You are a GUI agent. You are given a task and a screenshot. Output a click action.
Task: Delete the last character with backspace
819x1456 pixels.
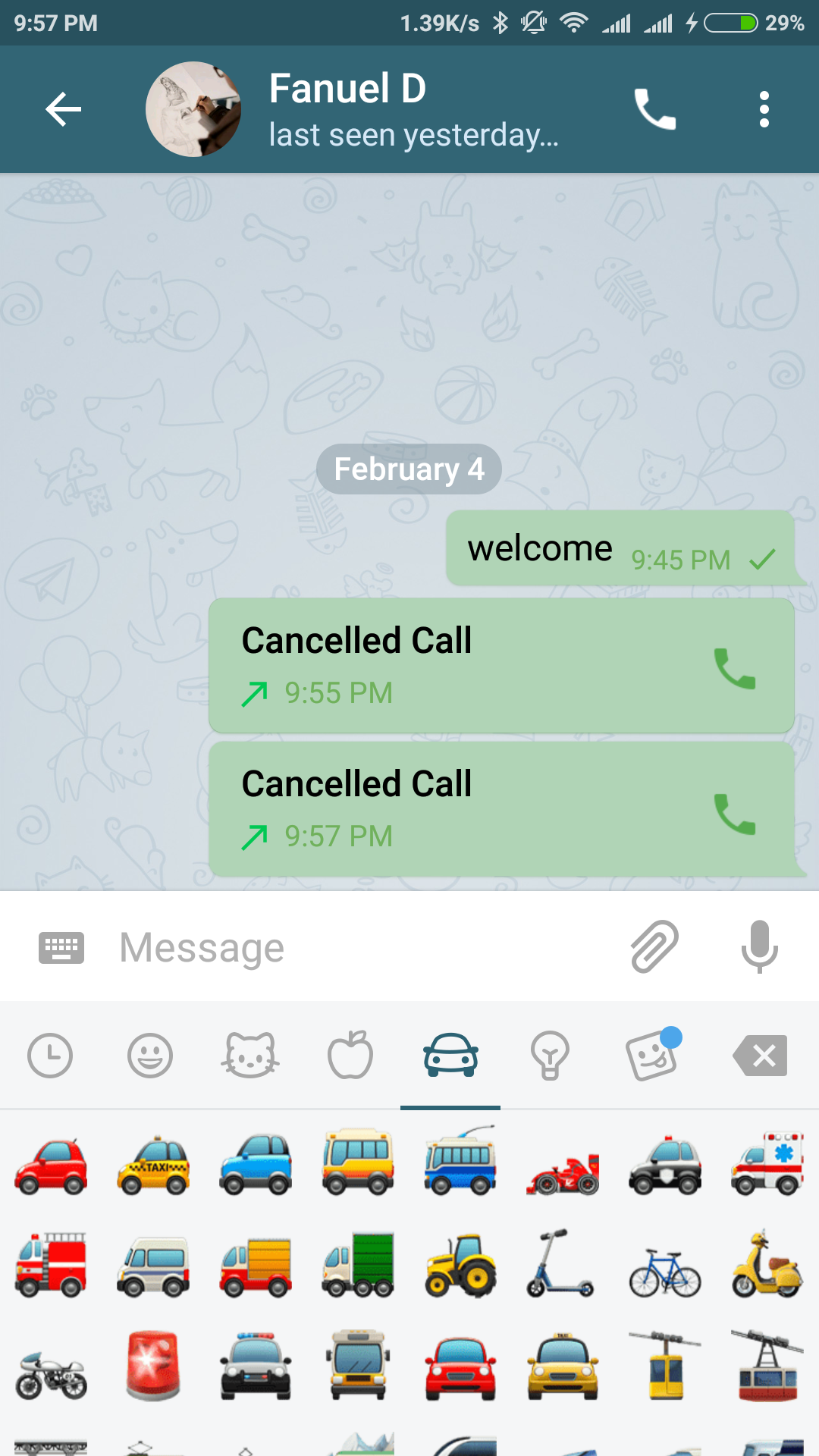pyautogui.click(x=761, y=1056)
